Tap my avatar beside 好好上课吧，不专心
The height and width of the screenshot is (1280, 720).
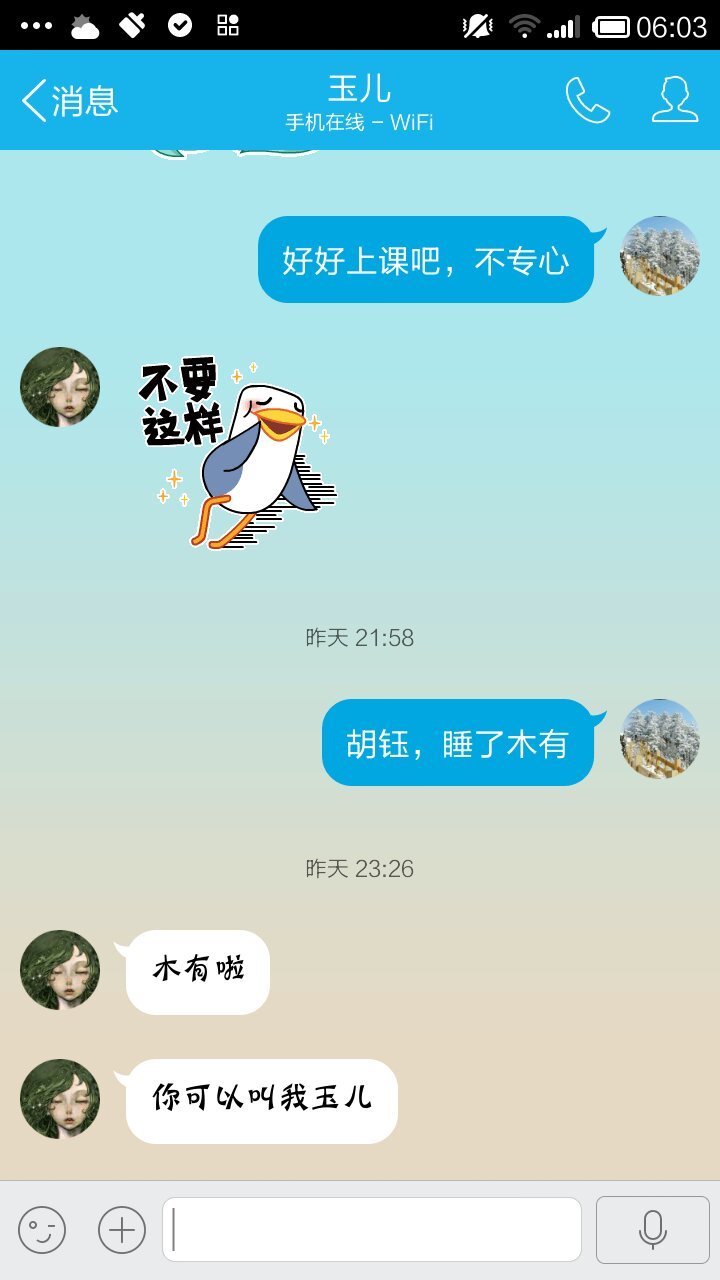[660, 256]
